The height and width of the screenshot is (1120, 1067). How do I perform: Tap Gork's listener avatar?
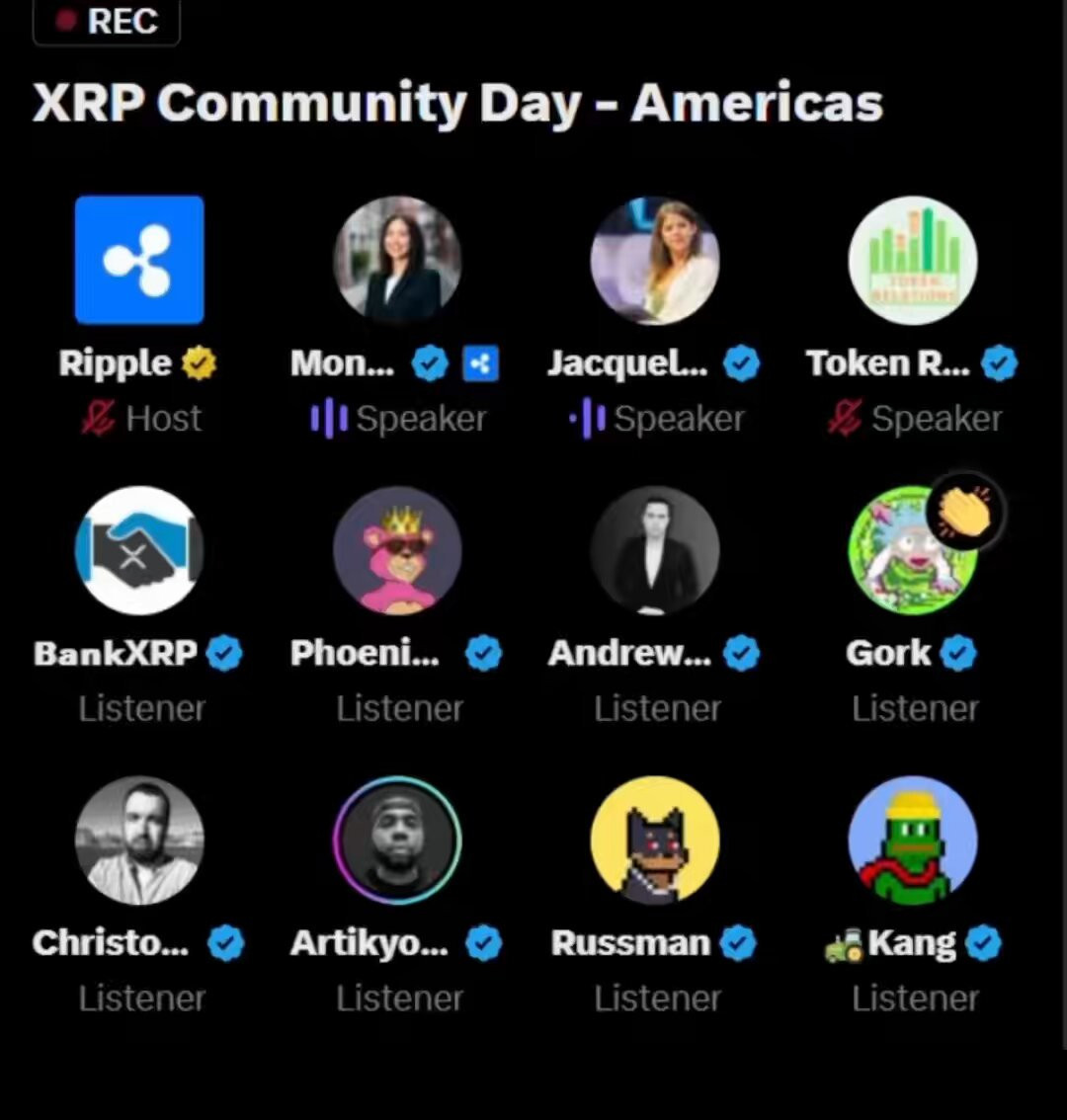click(912, 550)
